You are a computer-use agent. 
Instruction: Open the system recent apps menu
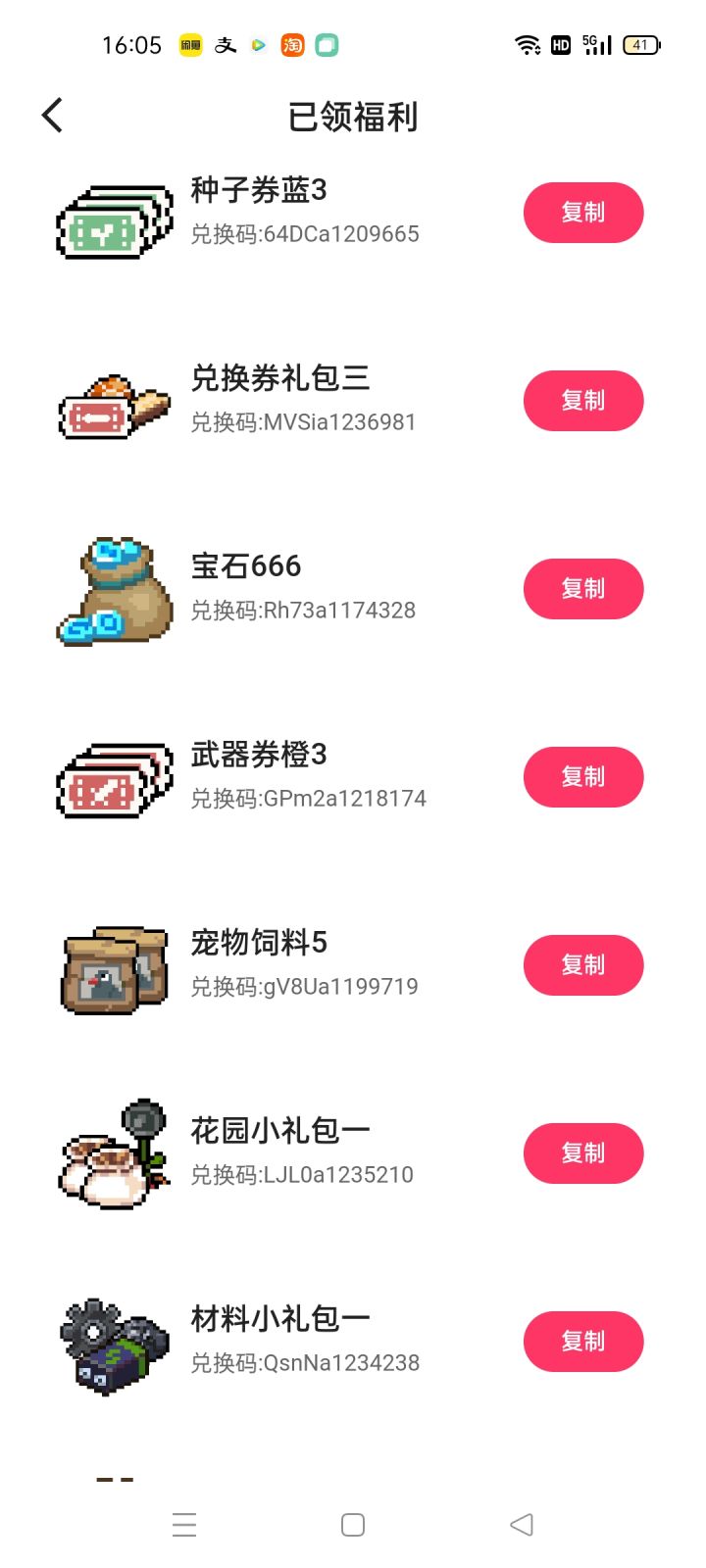coord(184,1525)
